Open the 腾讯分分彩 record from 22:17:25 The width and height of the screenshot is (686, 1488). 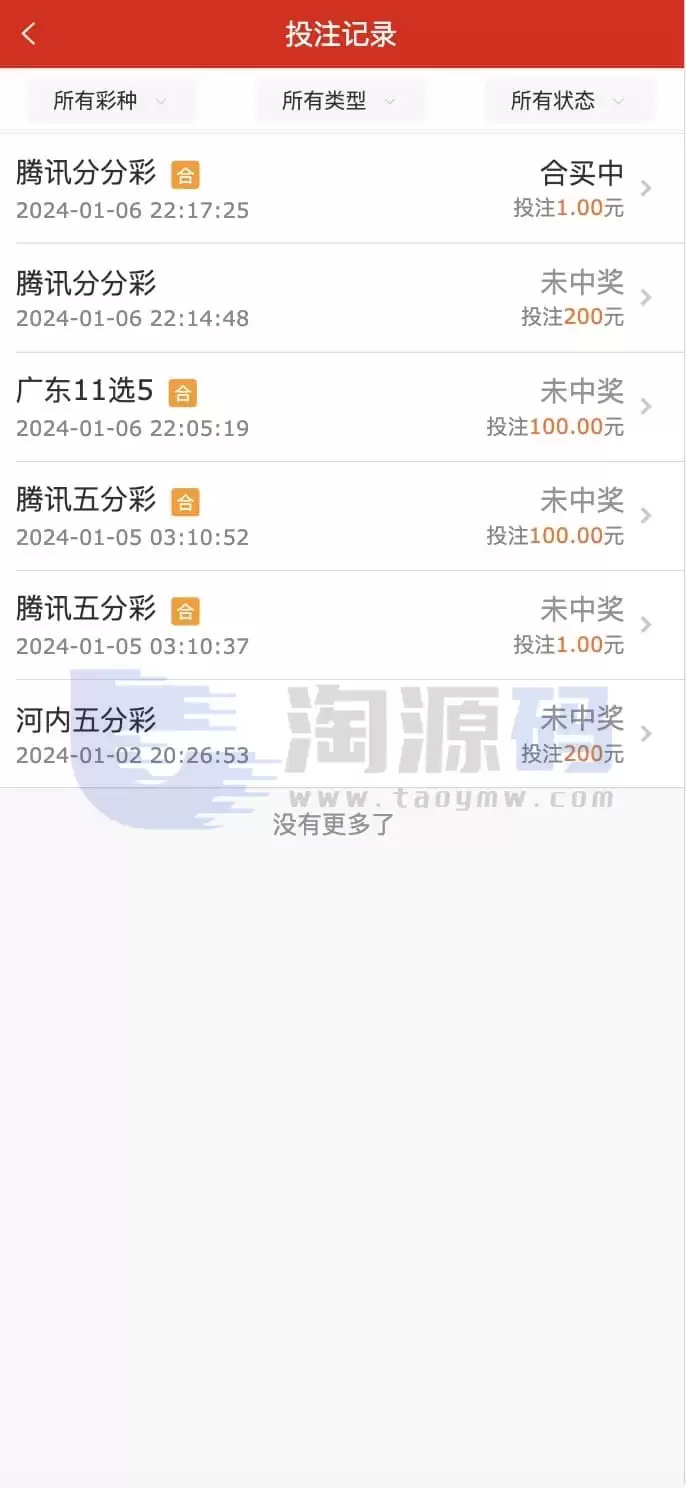342,189
